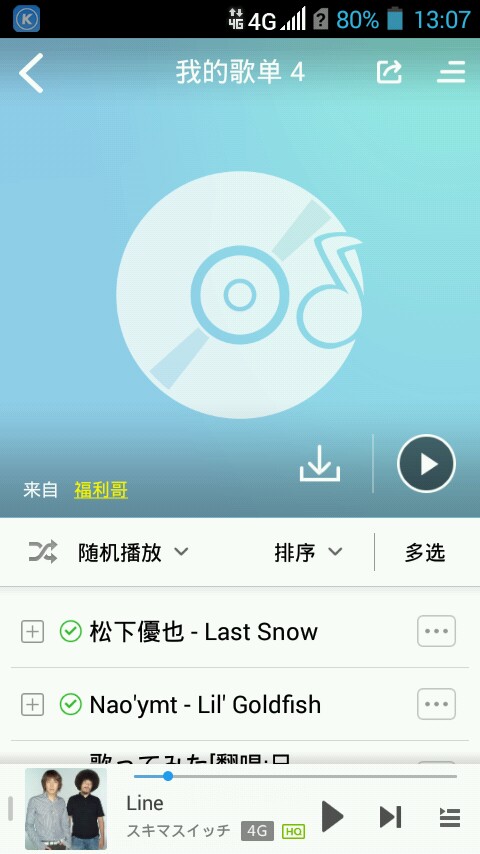Play the whole playlist
480x854 pixels.
(426, 463)
